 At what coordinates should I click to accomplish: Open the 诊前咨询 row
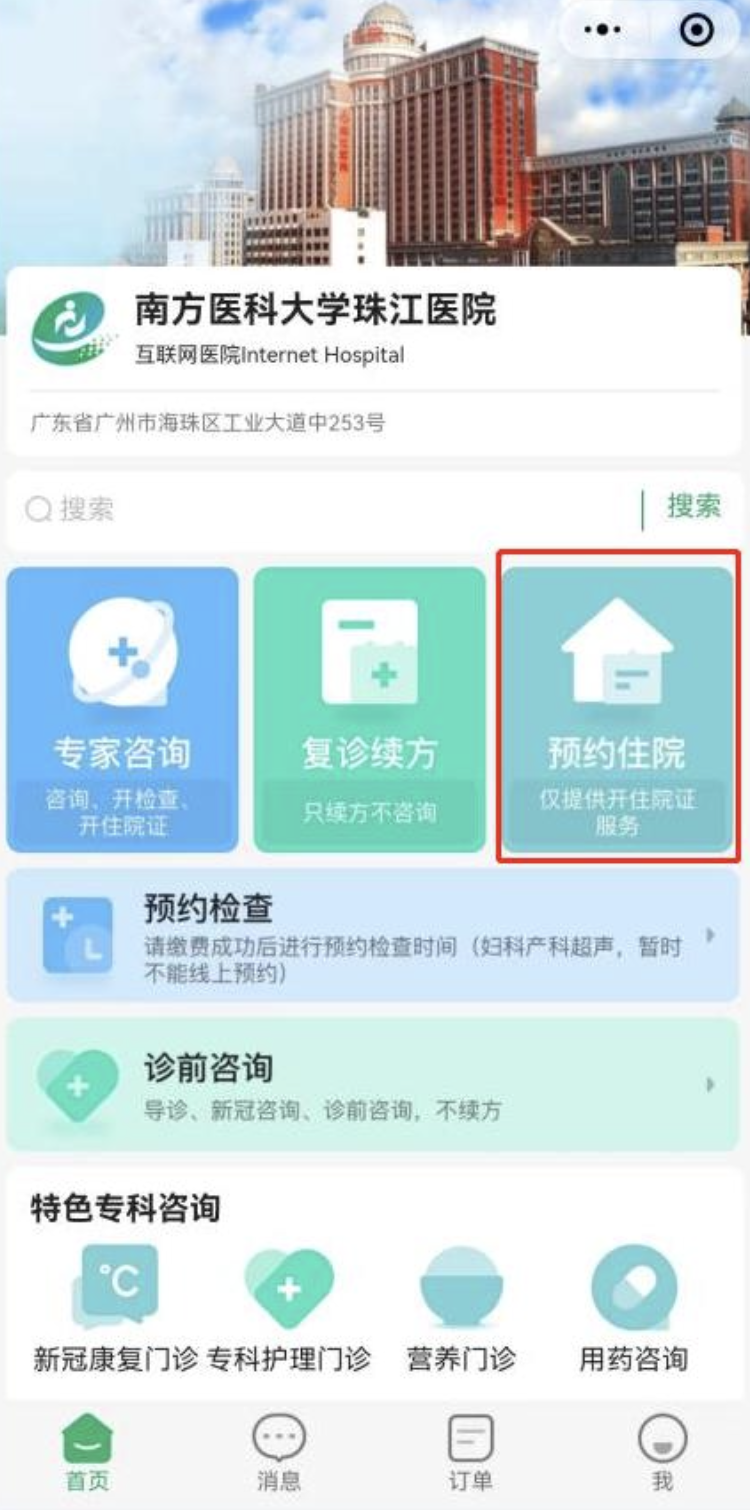tap(373, 1085)
